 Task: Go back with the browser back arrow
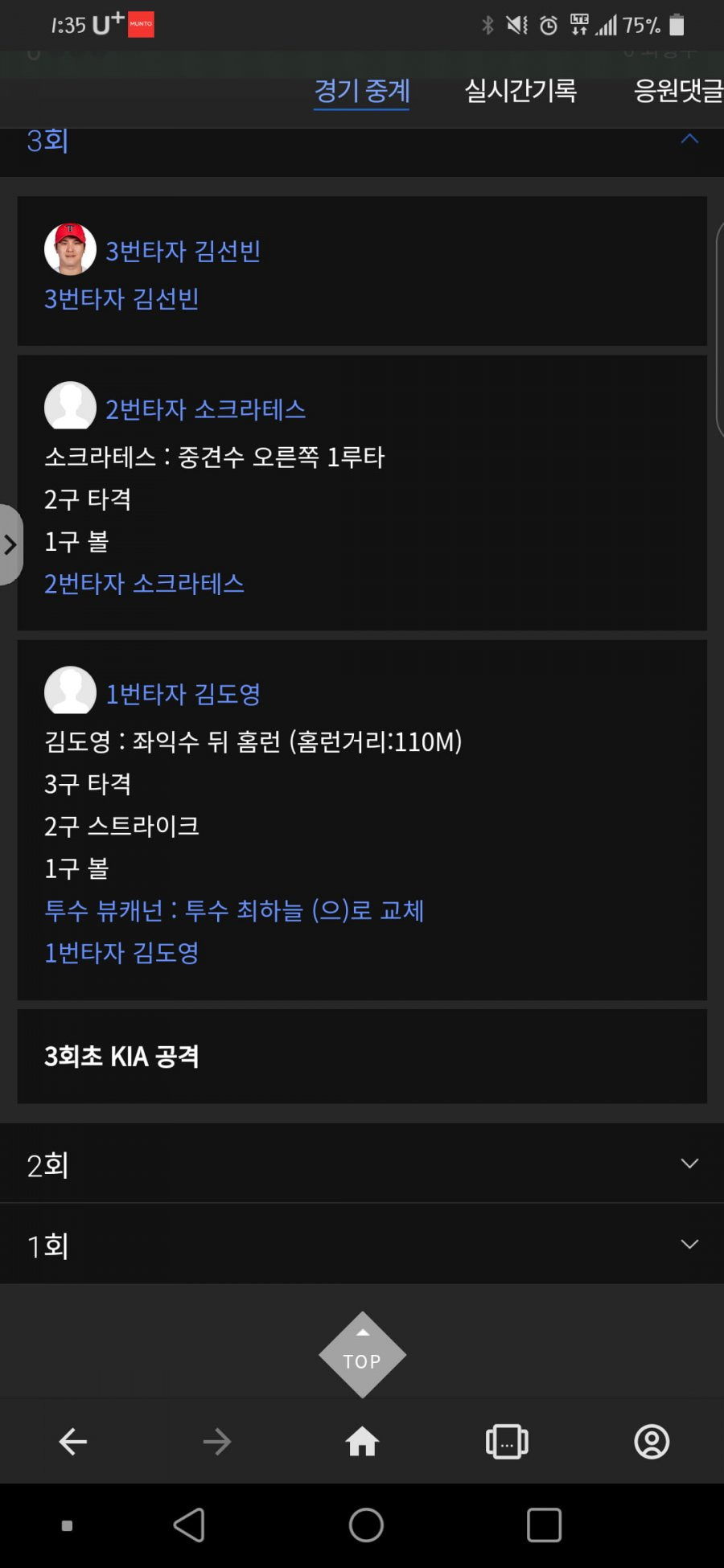[x=72, y=1442]
